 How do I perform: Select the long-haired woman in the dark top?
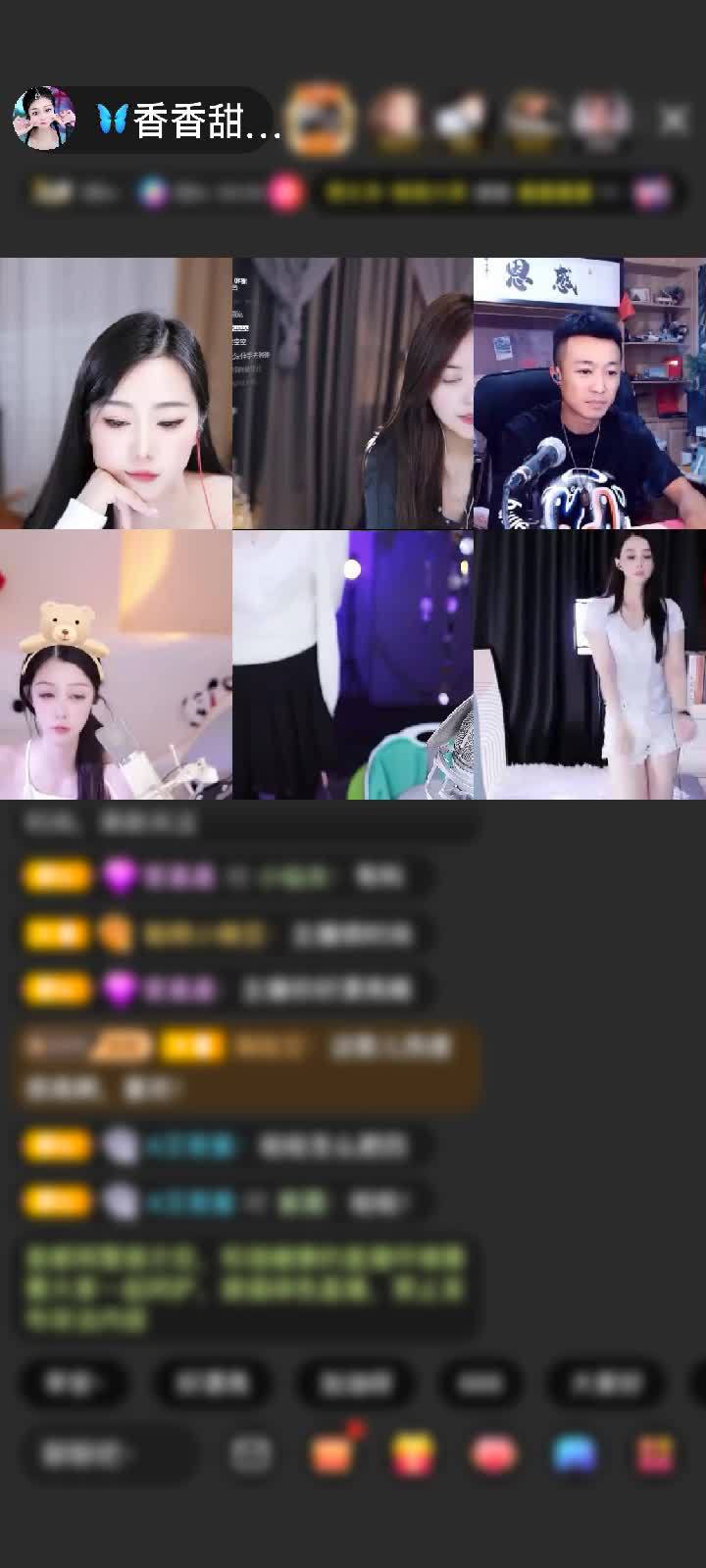point(353,394)
